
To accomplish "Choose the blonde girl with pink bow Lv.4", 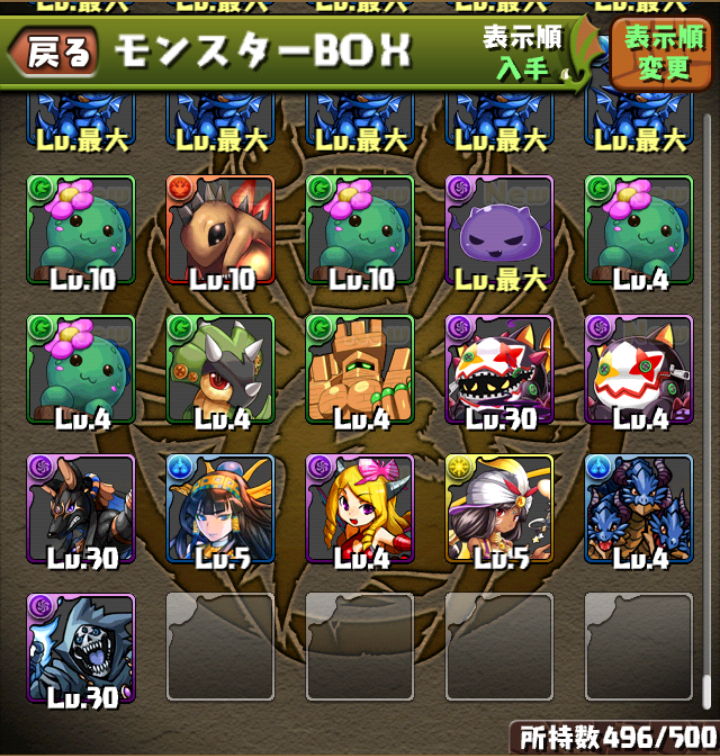I will (359, 508).
